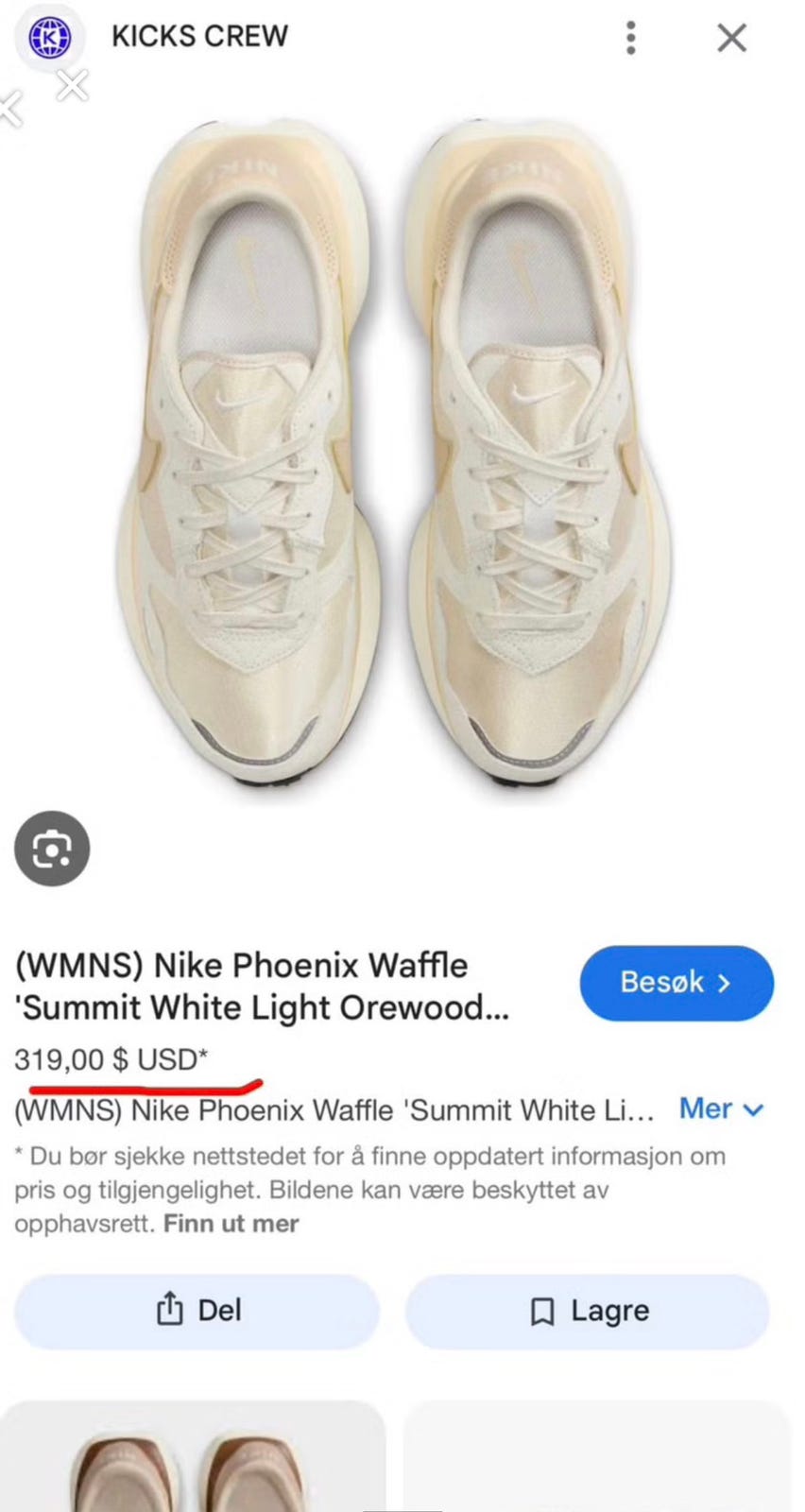Search this image with Google Lens
The height and width of the screenshot is (1512, 805).
[x=52, y=849]
